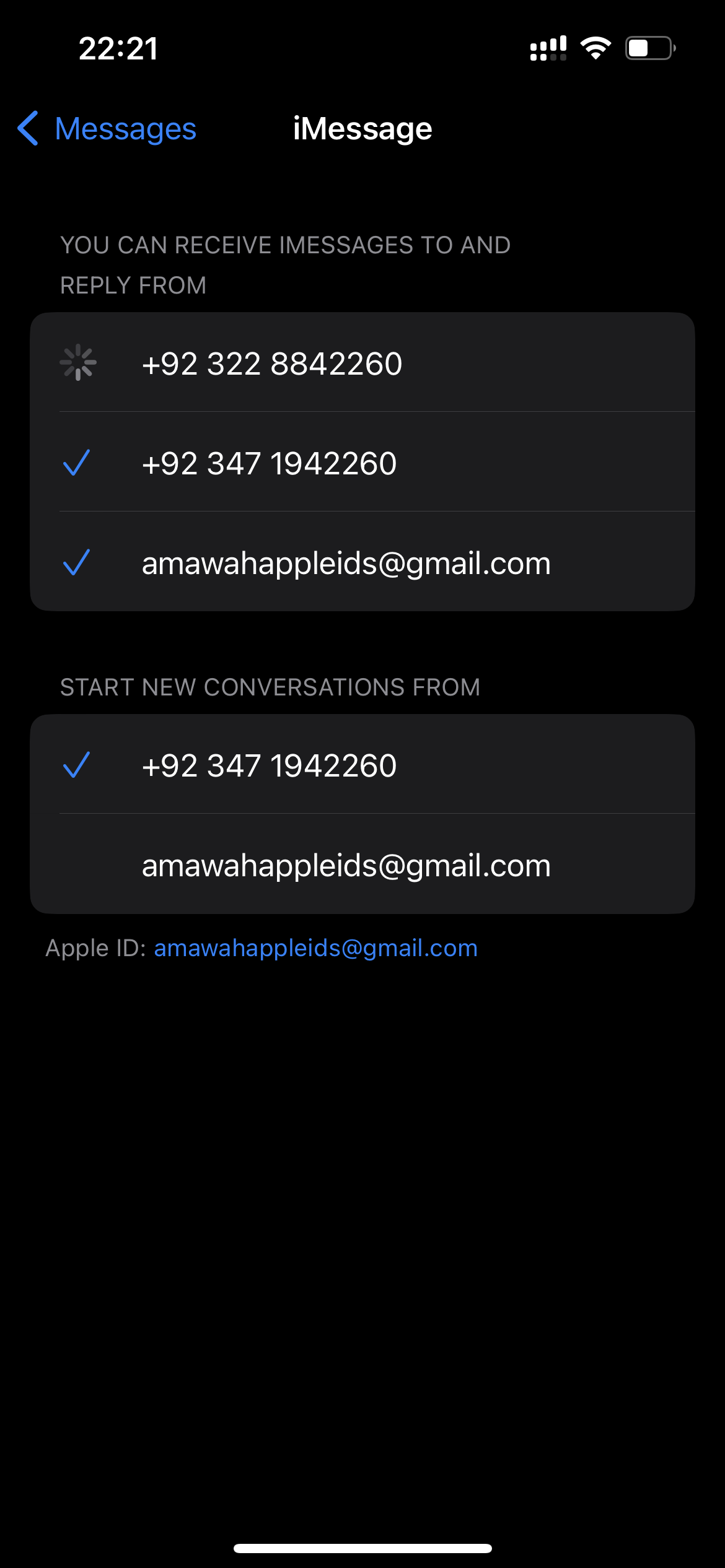Viewport: 725px width, 1568px height.
Task: Uncheck the Gmail address under receive iMessages
Action: pos(362,562)
